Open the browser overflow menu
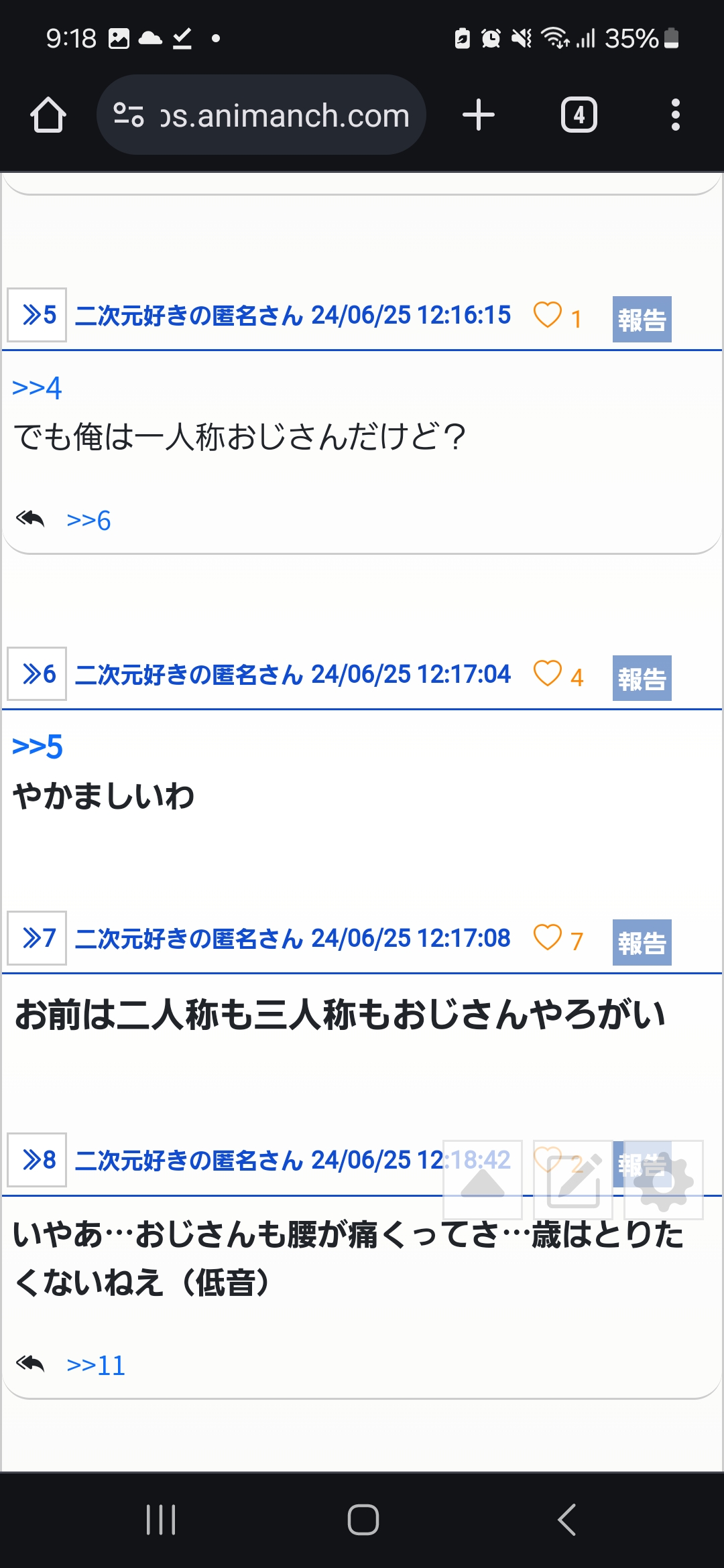Viewport: 724px width, 1568px height. [x=676, y=115]
